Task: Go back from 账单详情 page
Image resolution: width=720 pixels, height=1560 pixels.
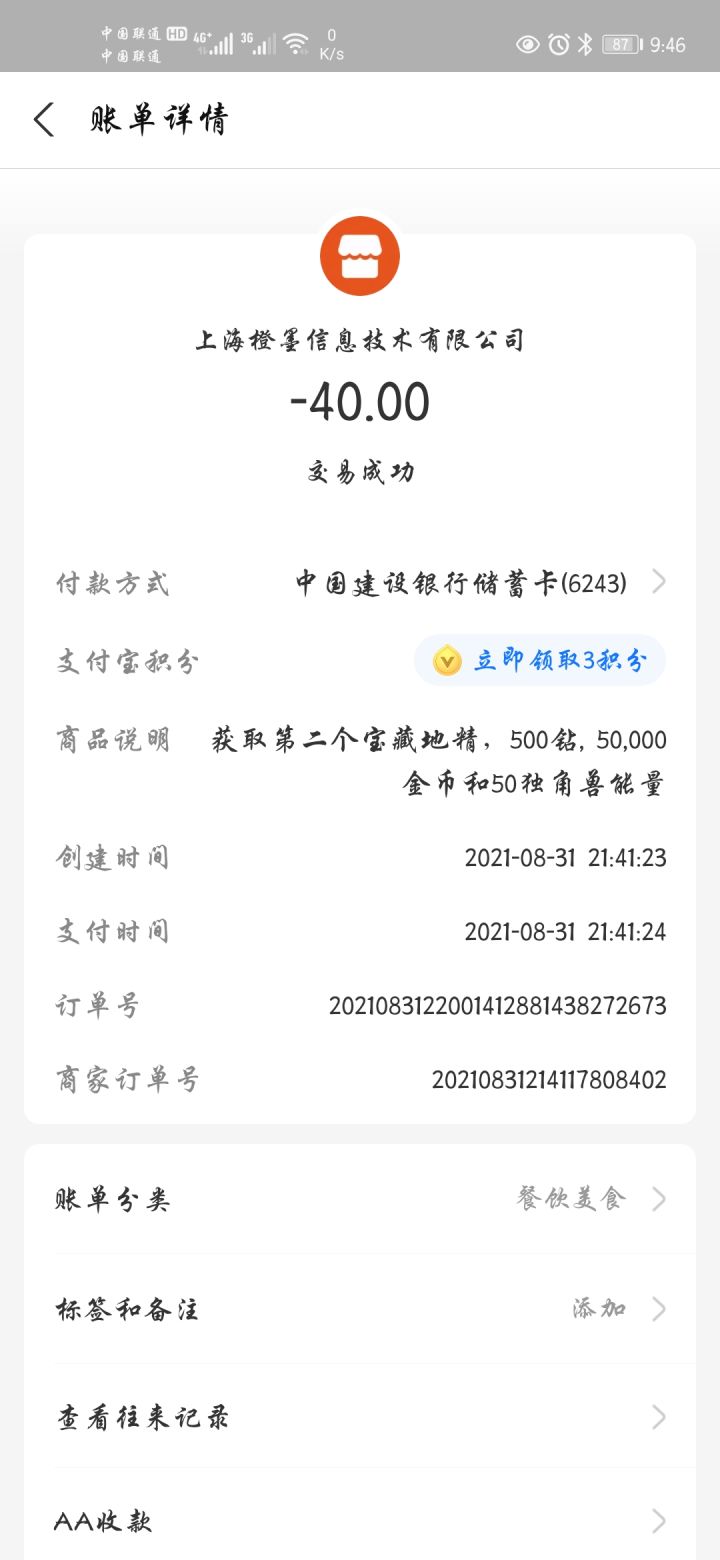Action: (x=44, y=120)
